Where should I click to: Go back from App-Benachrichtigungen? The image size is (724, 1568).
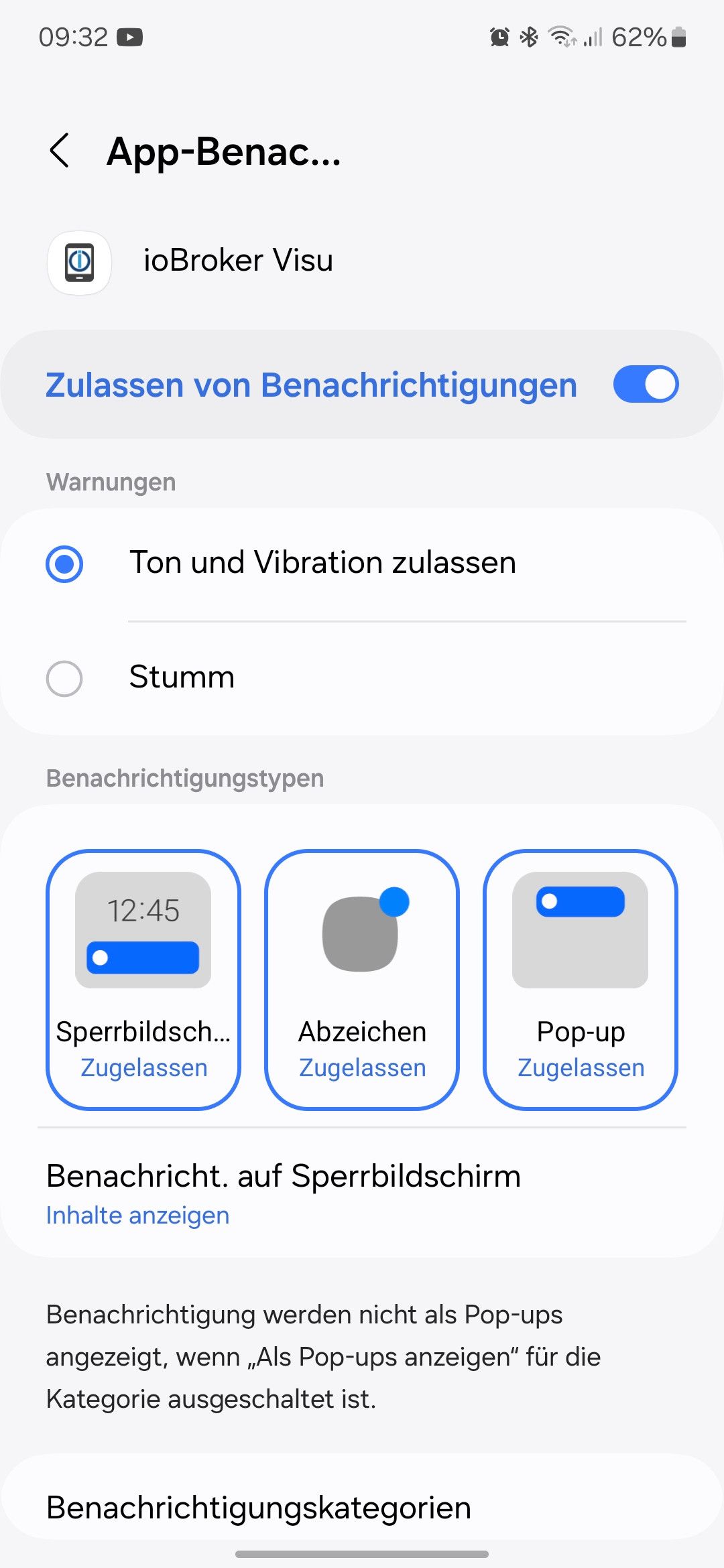tap(60, 151)
